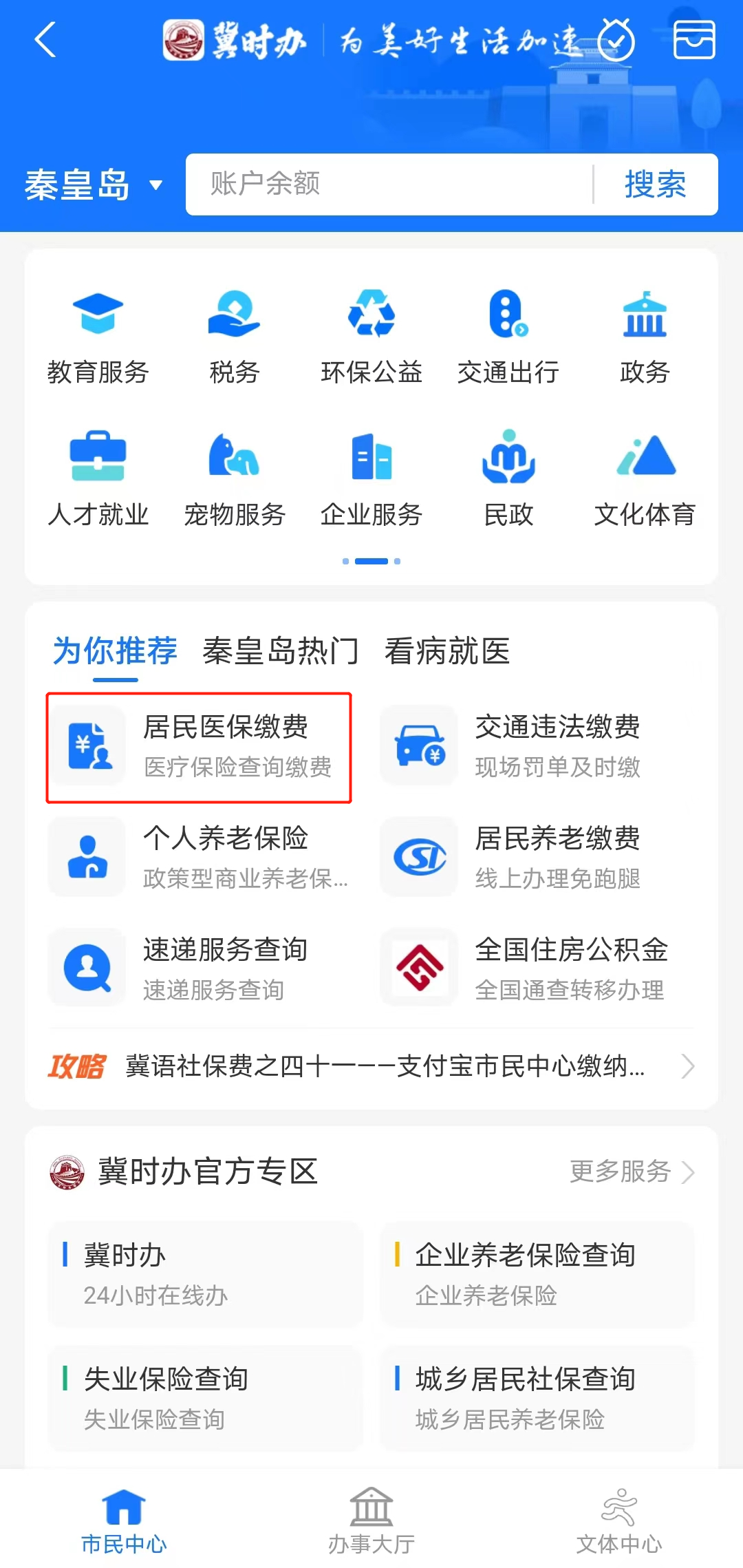Open 个人养老保险 service

coord(199,857)
